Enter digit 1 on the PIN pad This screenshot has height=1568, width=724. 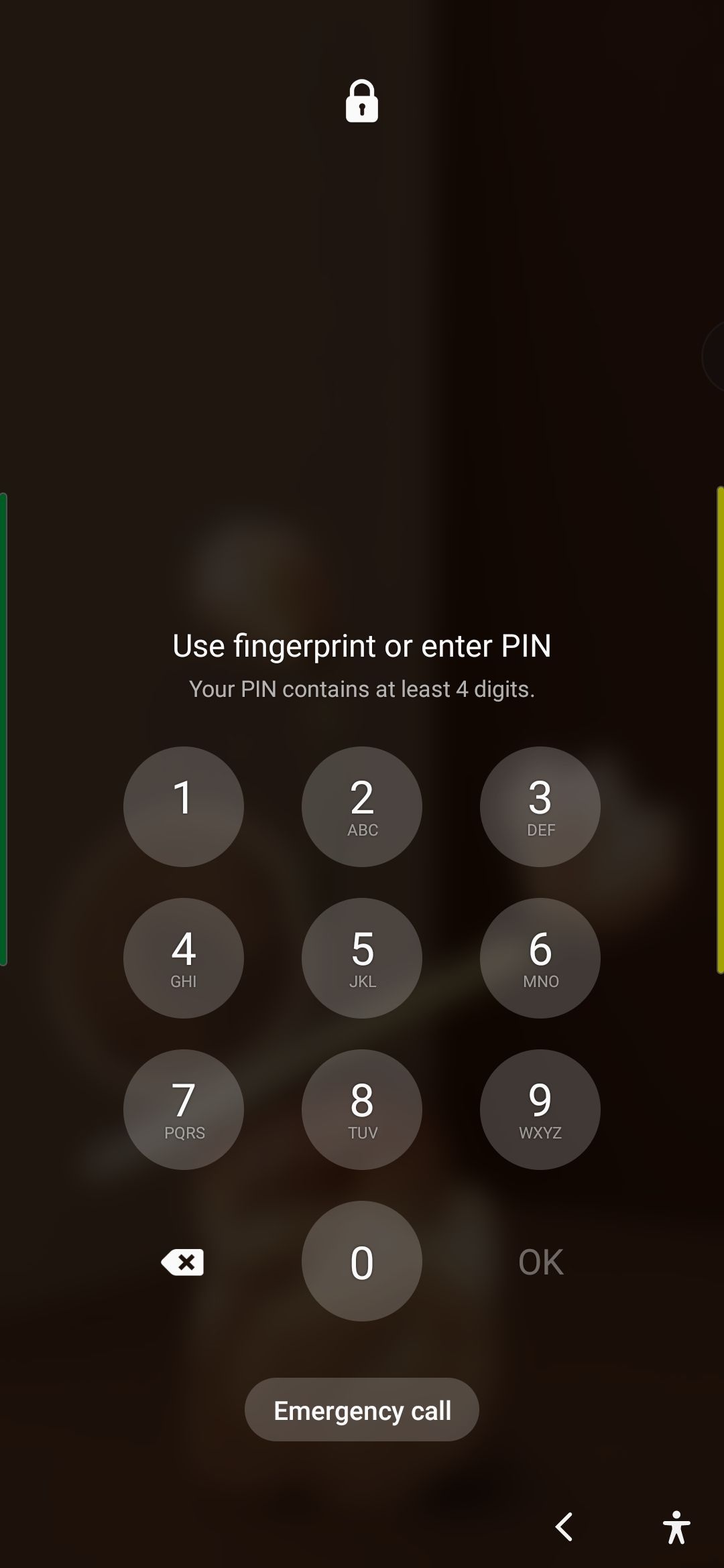point(183,806)
